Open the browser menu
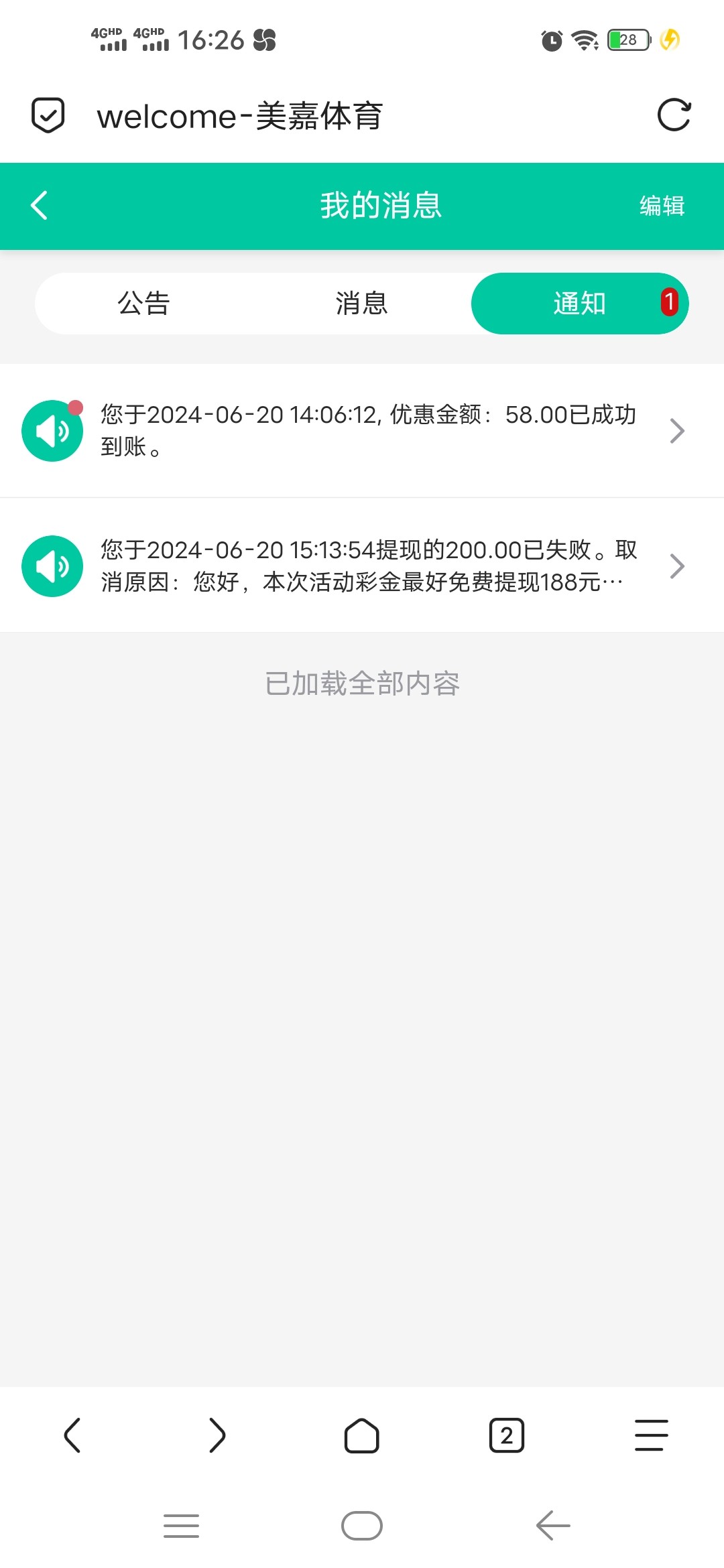 (x=652, y=1435)
